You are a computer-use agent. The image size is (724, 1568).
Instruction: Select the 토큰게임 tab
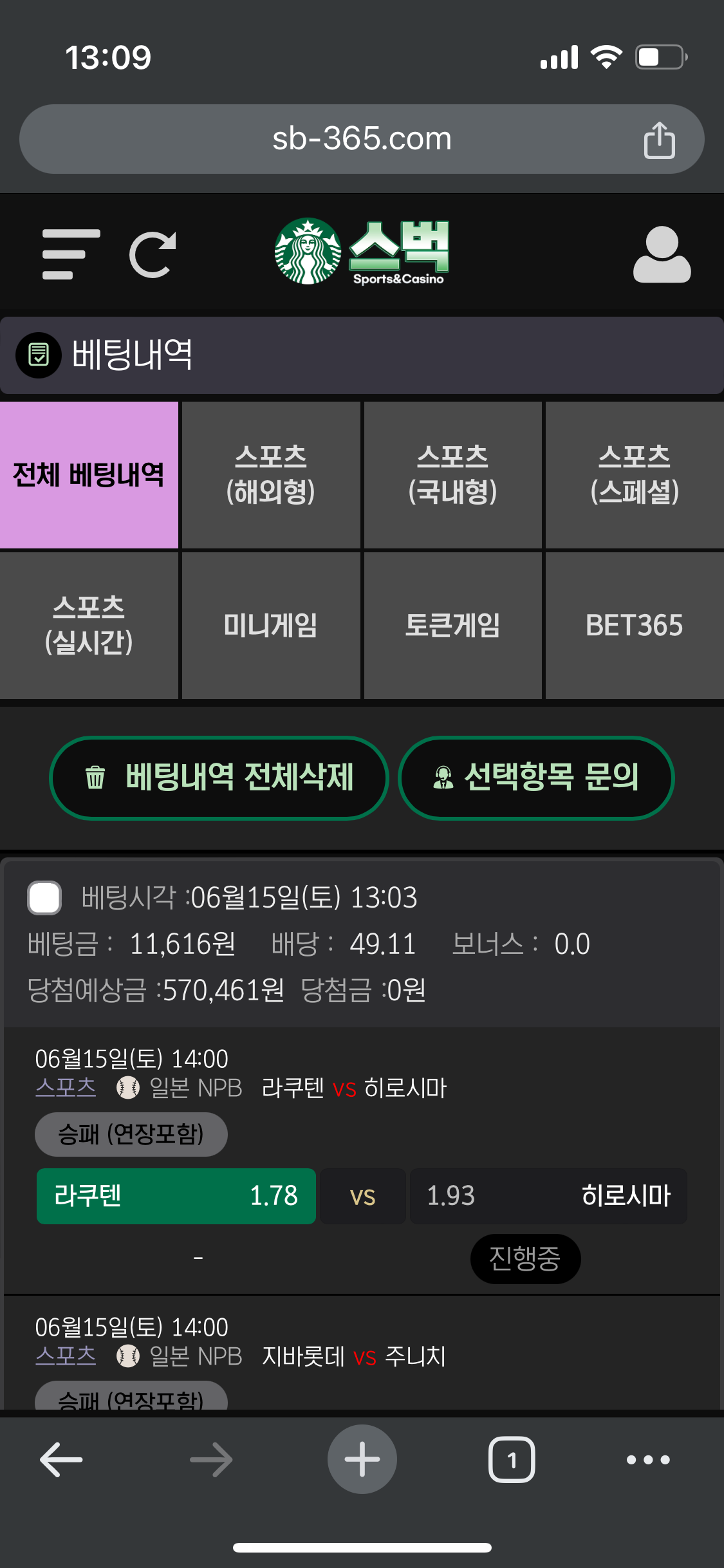(452, 626)
